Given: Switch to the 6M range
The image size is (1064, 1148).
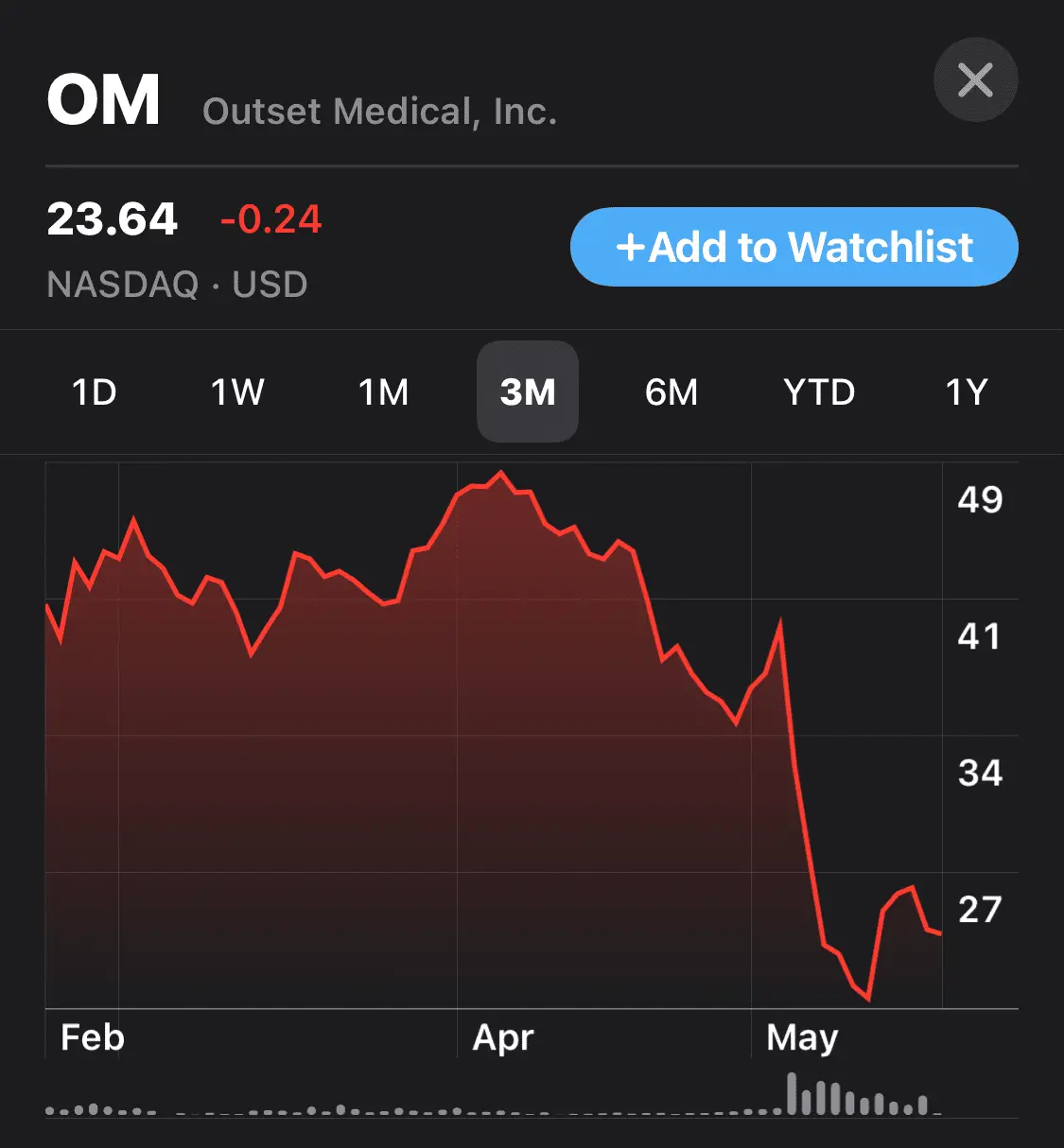Looking at the screenshot, I should click(x=672, y=391).
